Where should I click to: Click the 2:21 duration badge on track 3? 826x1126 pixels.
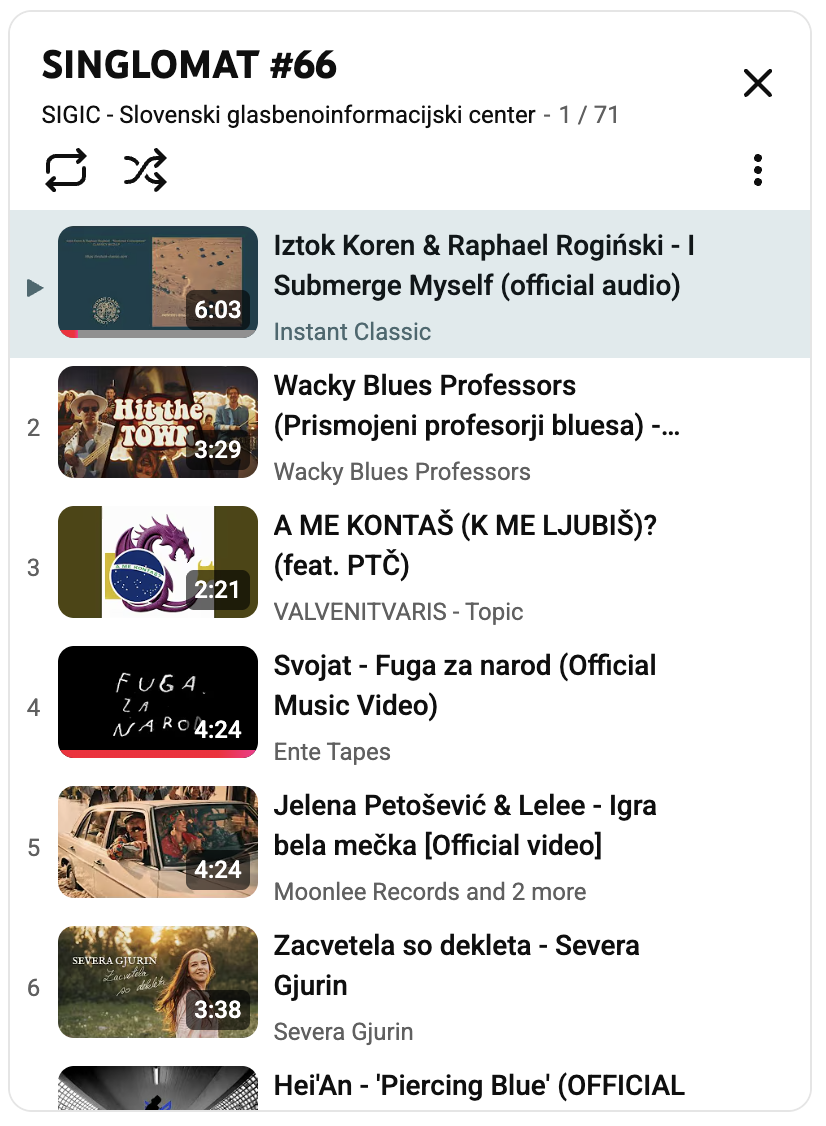tap(216, 590)
